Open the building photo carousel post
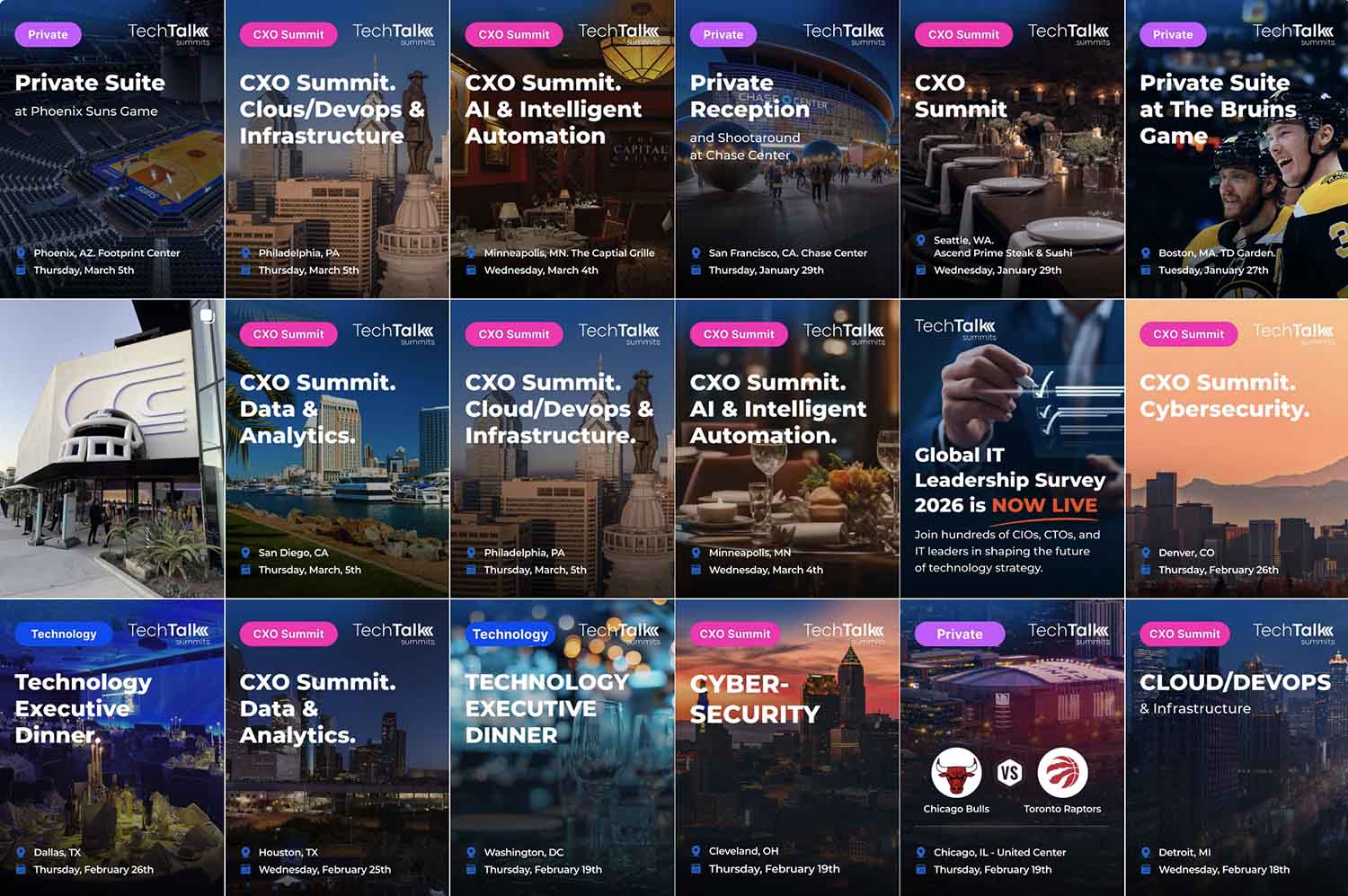The width and height of the screenshot is (1348, 896). pyautogui.click(x=111, y=448)
